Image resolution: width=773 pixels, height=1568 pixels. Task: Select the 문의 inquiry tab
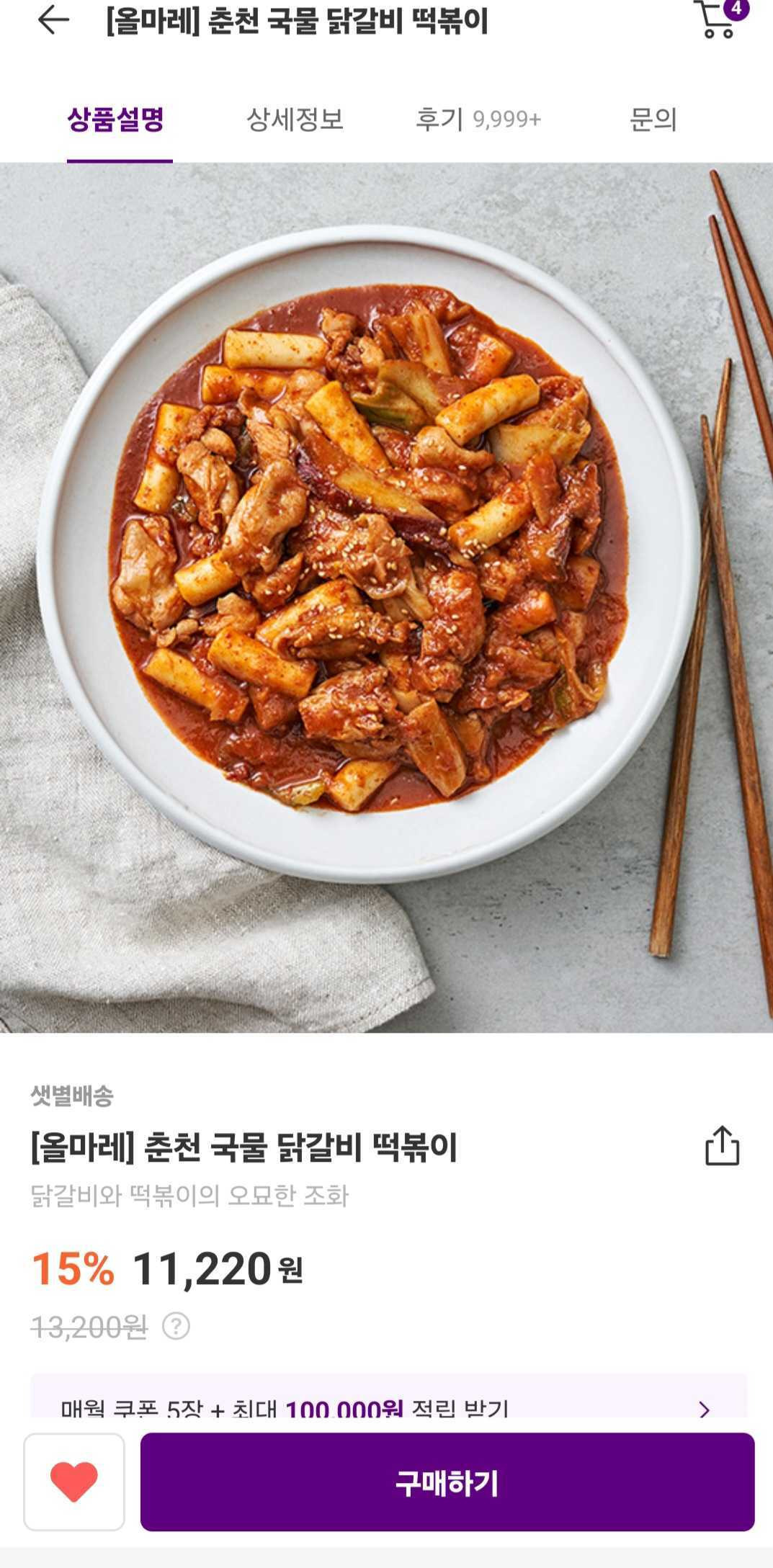coord(654,121)
